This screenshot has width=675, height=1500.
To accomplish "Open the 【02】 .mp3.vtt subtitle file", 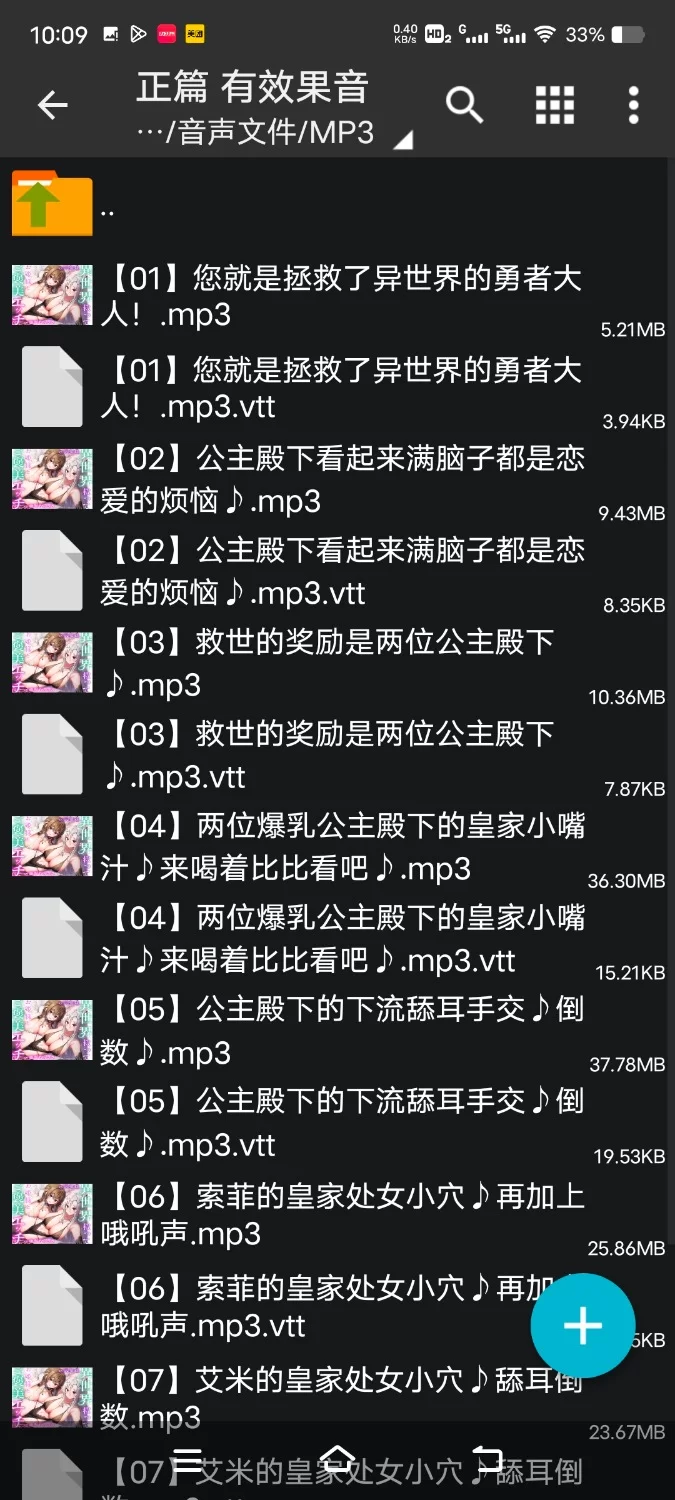I will 340,572.
